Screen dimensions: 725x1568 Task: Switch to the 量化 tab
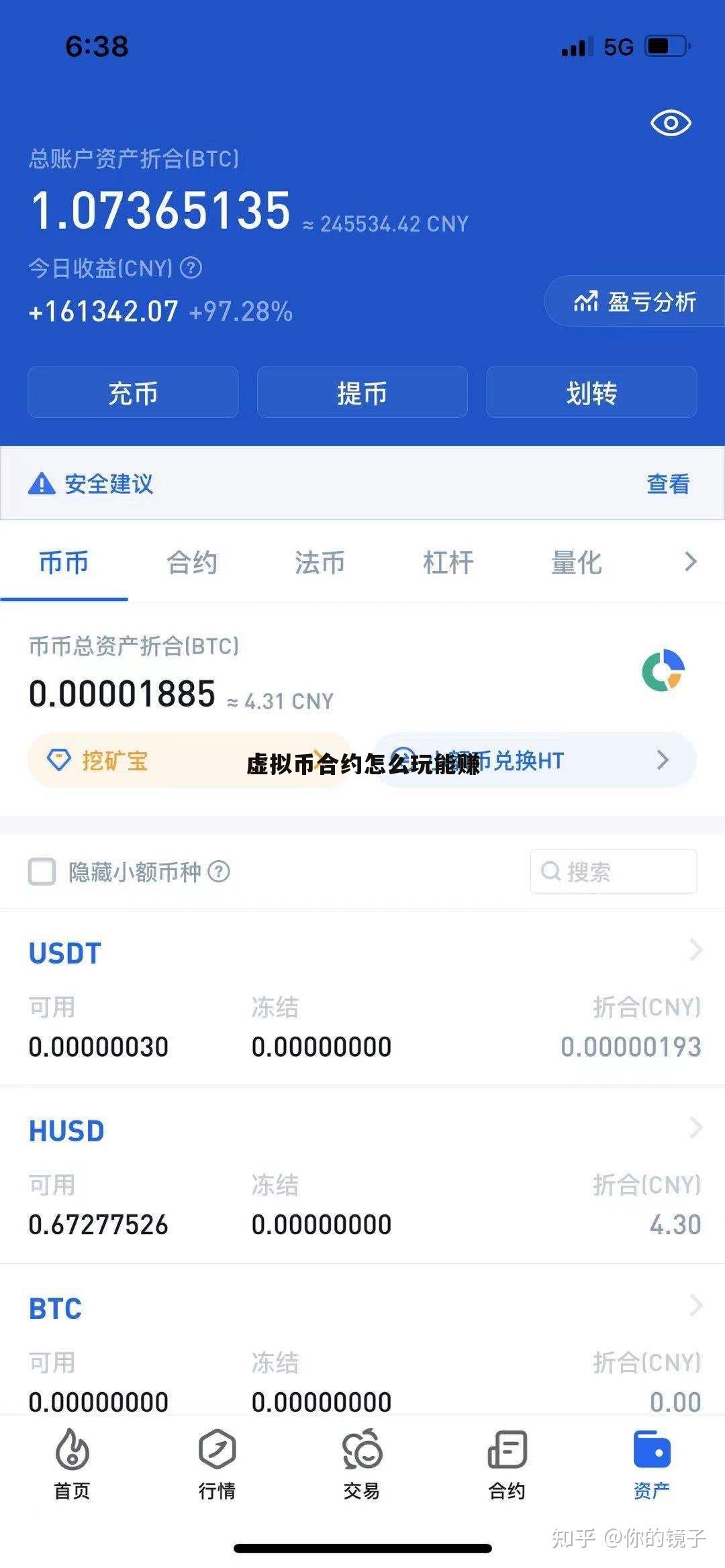576,562
